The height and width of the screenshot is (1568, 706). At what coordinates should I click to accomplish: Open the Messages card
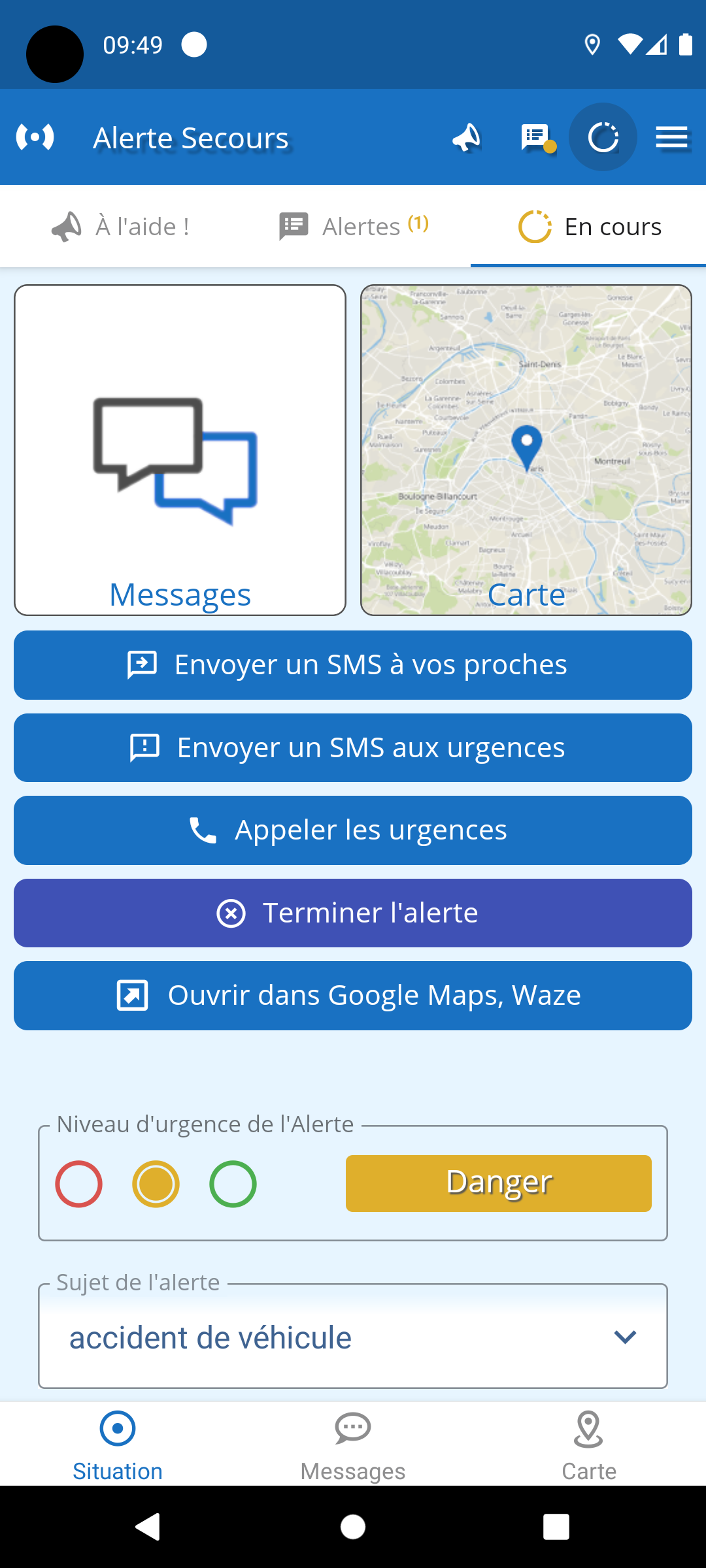(180, 450)
